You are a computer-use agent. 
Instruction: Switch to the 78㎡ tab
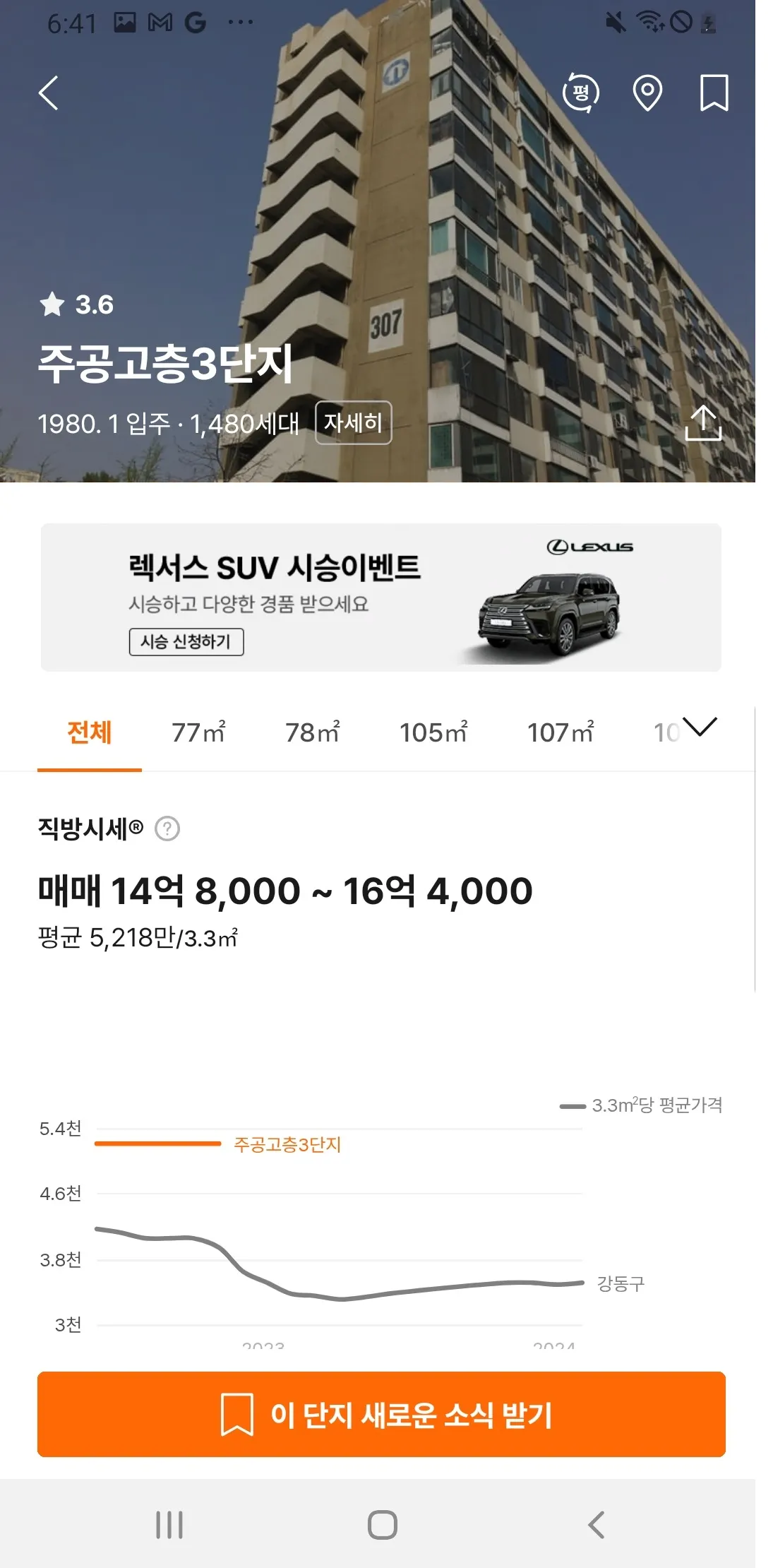[313, 732]
